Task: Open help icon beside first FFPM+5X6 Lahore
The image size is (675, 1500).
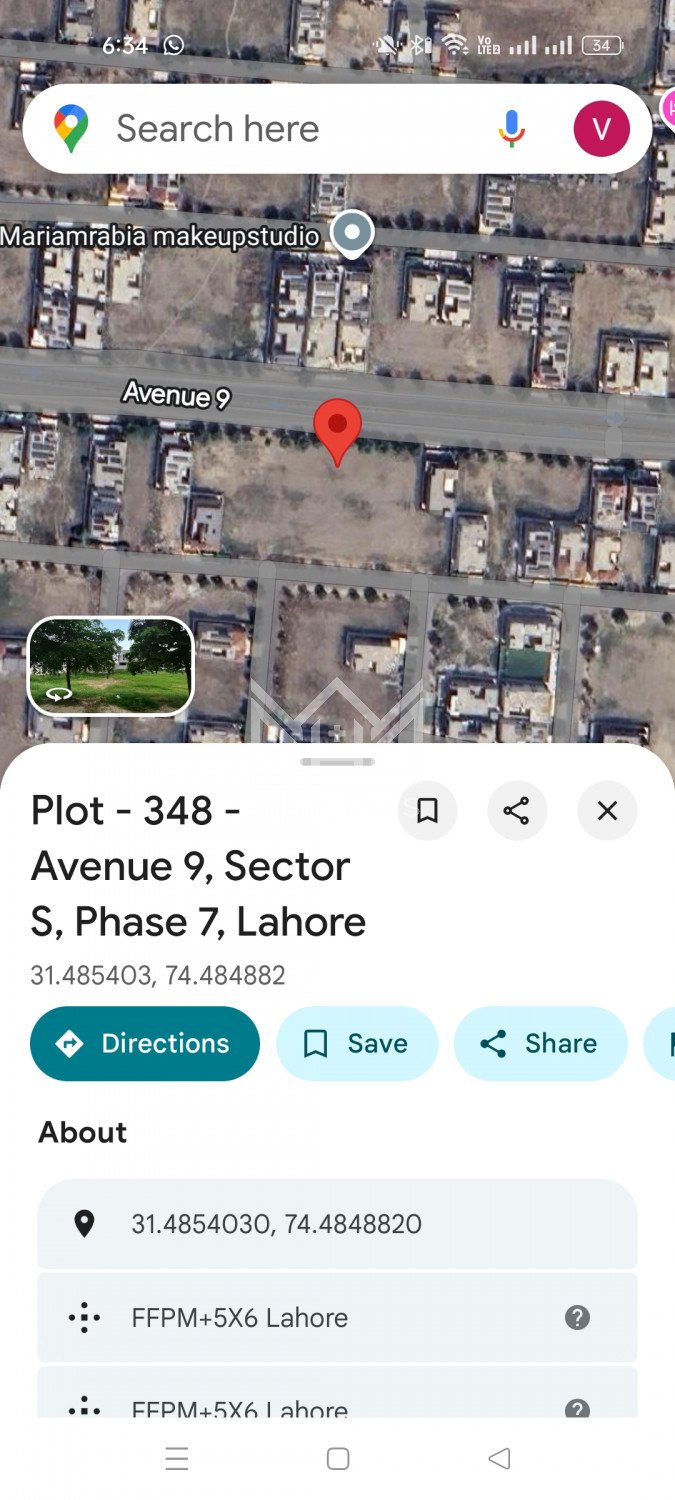Action: tap(577, 1318)
